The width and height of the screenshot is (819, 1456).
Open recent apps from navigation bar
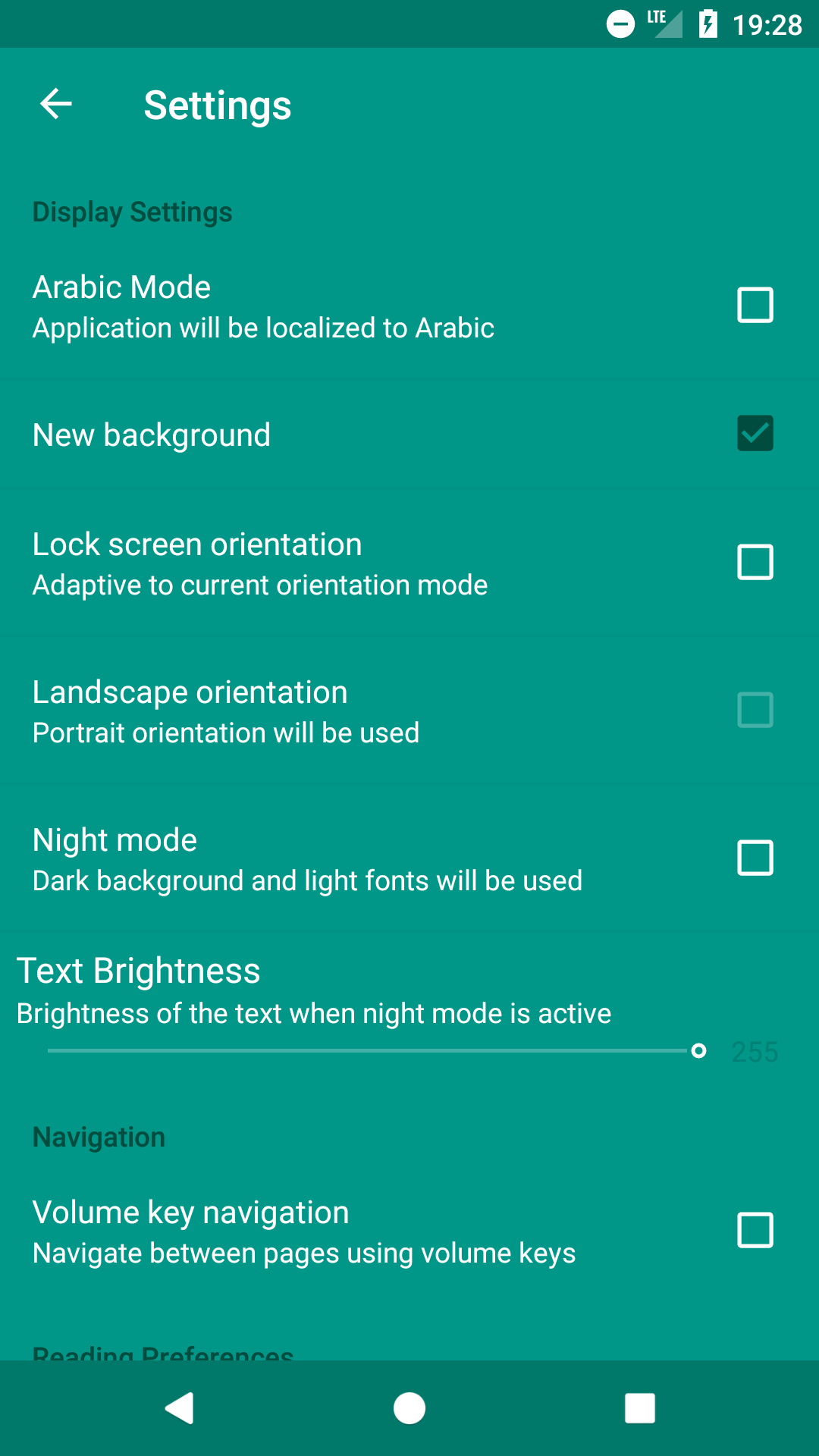[x=639, y=1408]
